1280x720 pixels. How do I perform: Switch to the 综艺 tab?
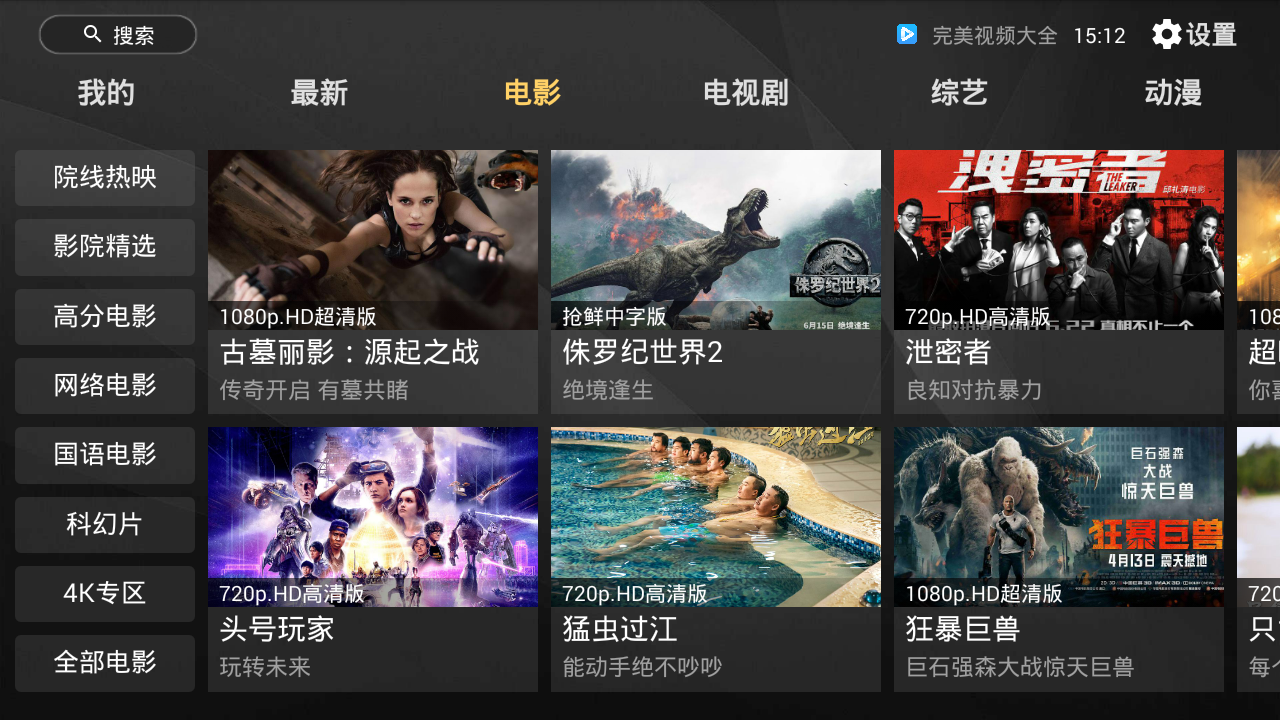pos(959,93)
